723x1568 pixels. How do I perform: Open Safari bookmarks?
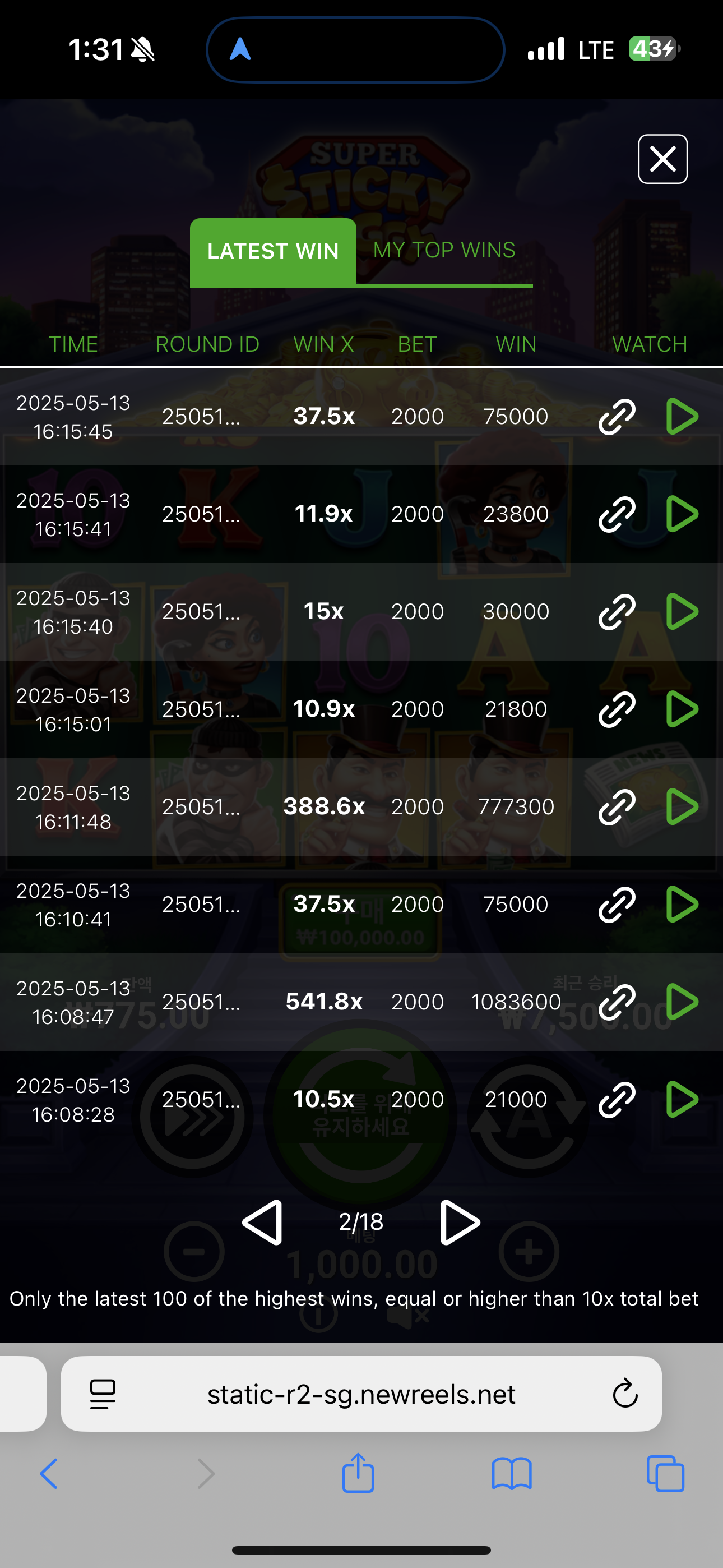tap(512, 1474)
